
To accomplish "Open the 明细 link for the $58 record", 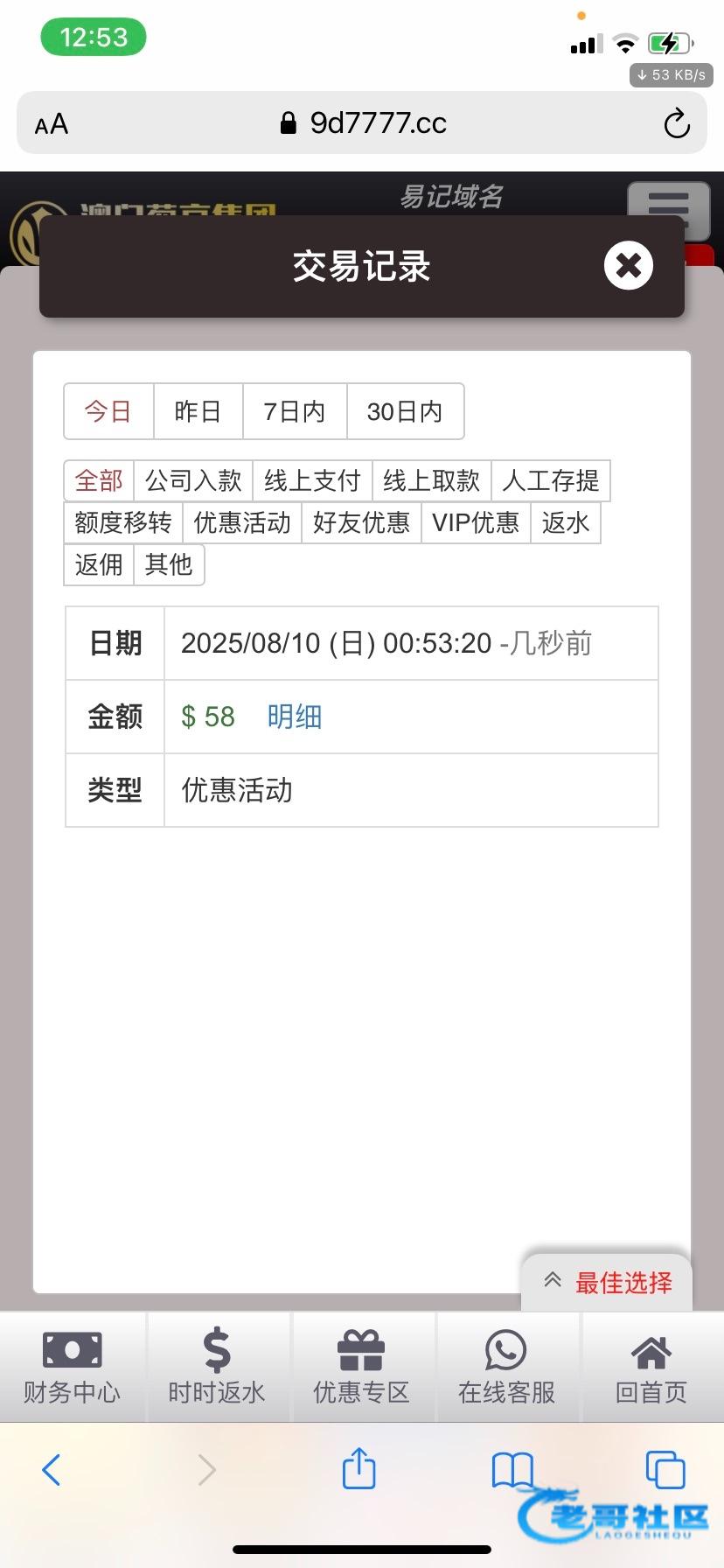I will pos(295,717).
